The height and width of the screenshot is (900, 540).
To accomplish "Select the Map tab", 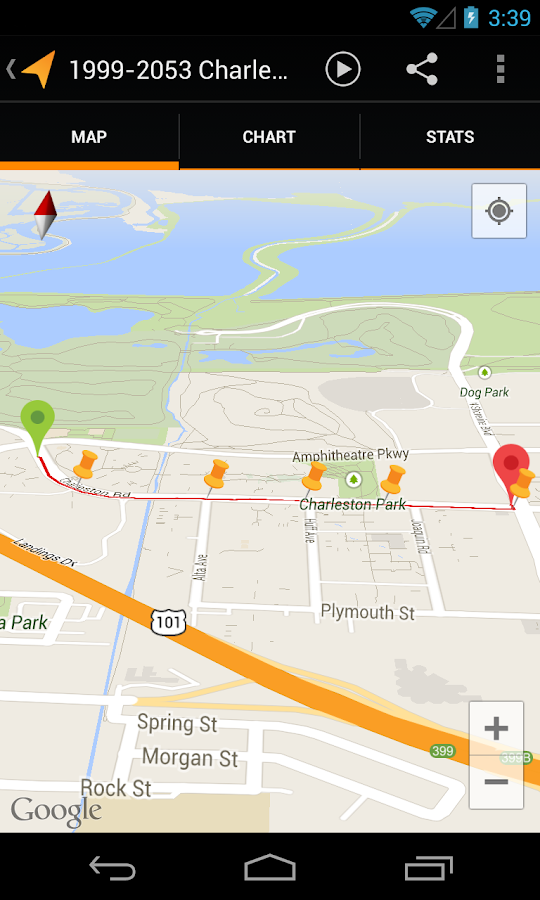I will coord(89,137).
